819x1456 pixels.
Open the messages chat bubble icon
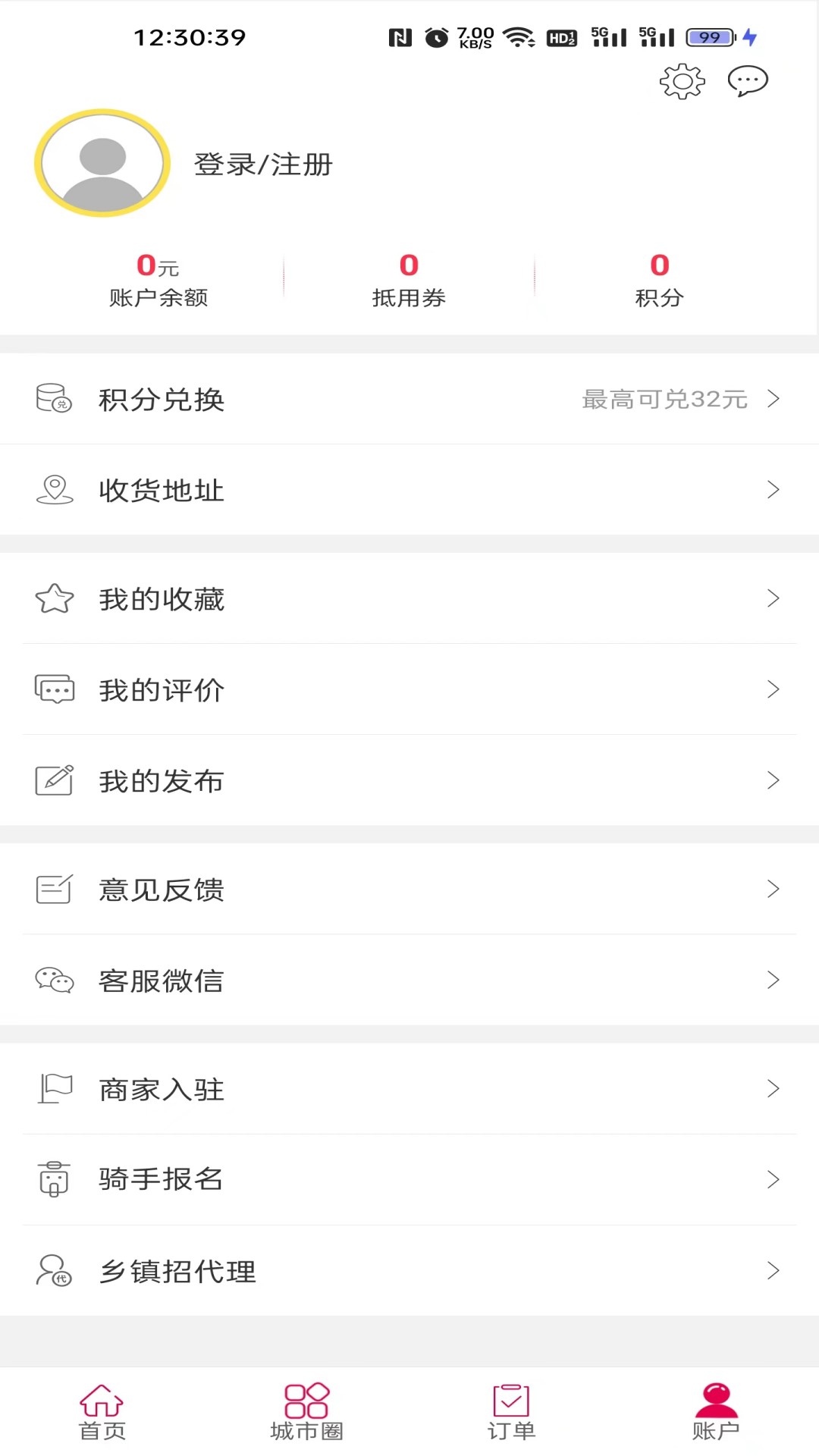[748, 80]
